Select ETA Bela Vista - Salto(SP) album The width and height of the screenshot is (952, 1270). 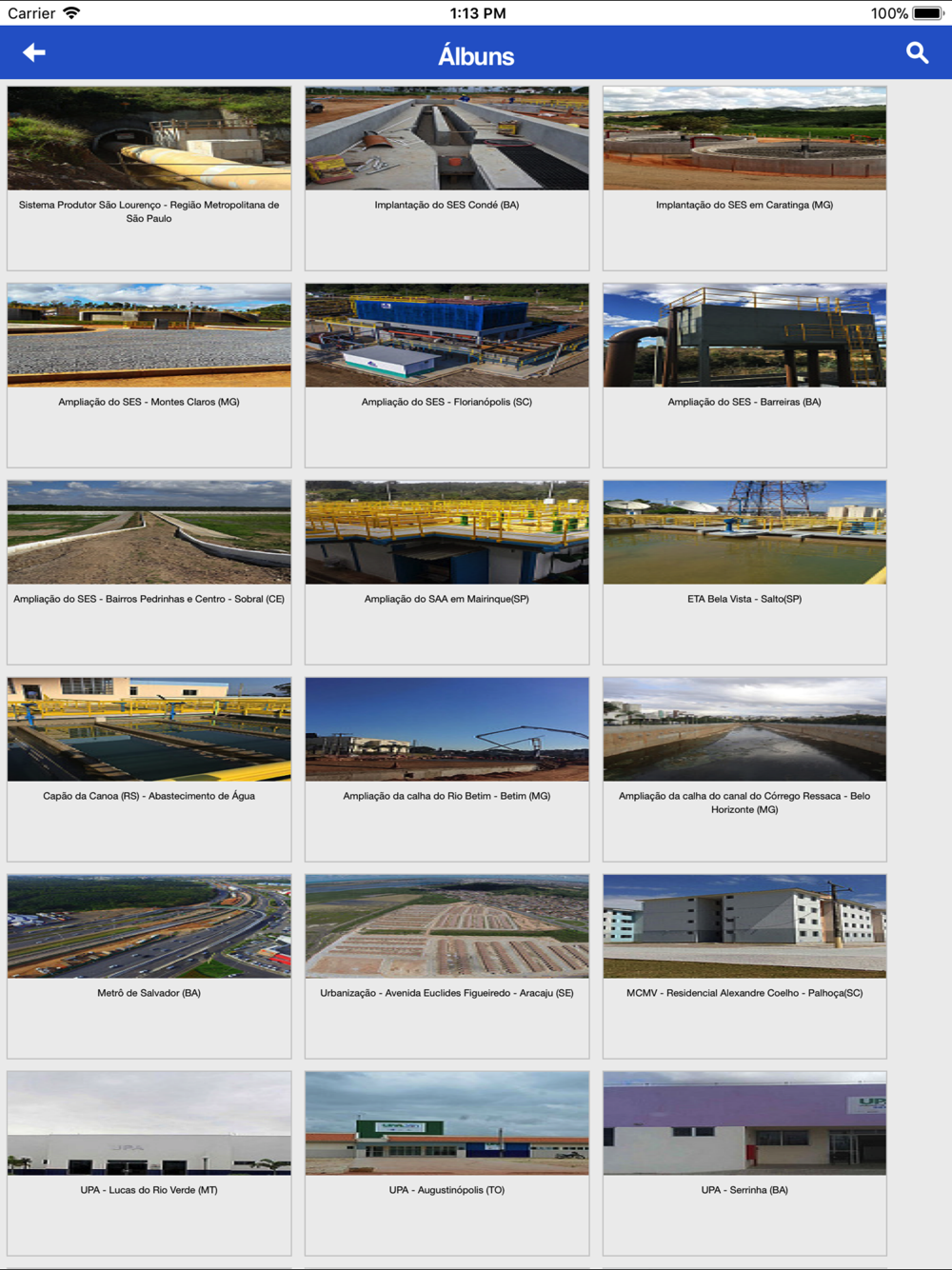coord(744,572)
